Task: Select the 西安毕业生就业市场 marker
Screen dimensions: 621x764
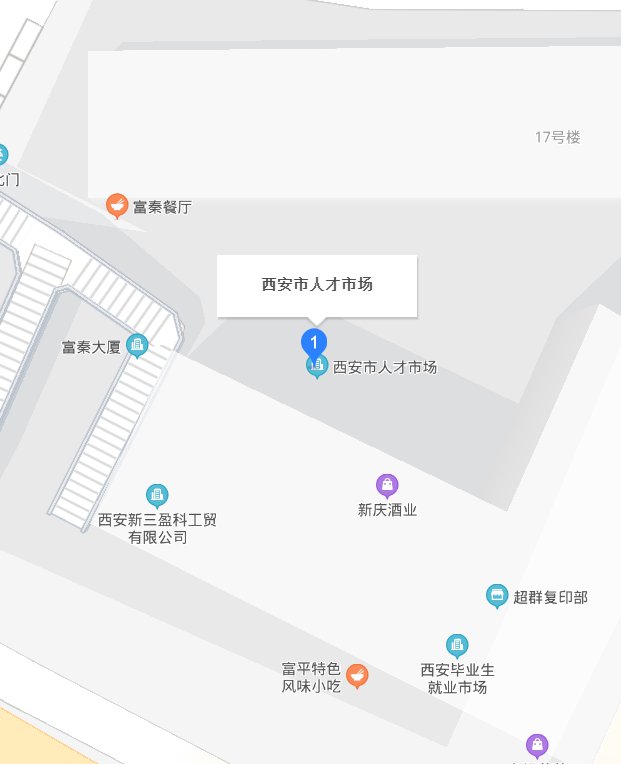Action: pyautogui.click(x=457, y=646)
